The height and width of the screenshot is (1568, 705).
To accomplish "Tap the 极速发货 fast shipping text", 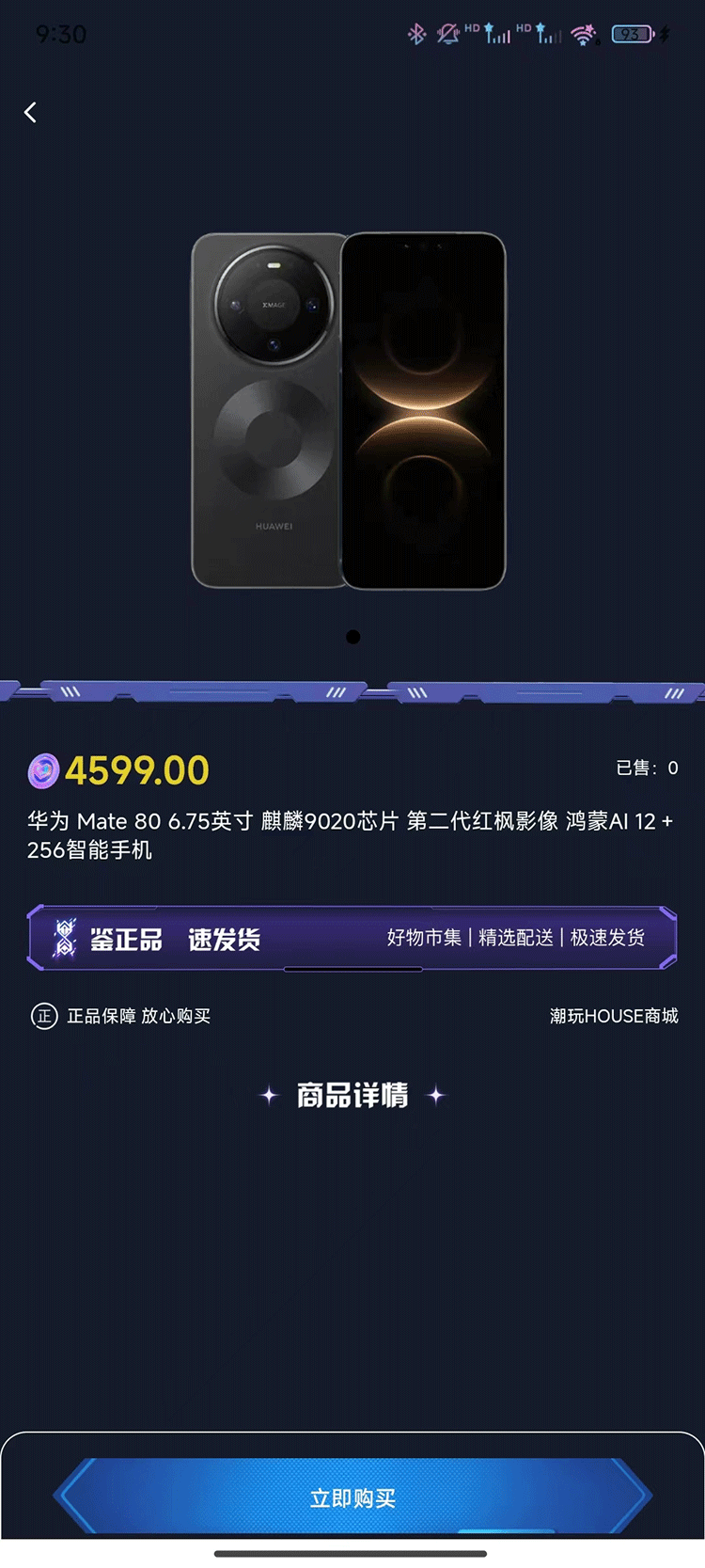I will pos(612,938).
